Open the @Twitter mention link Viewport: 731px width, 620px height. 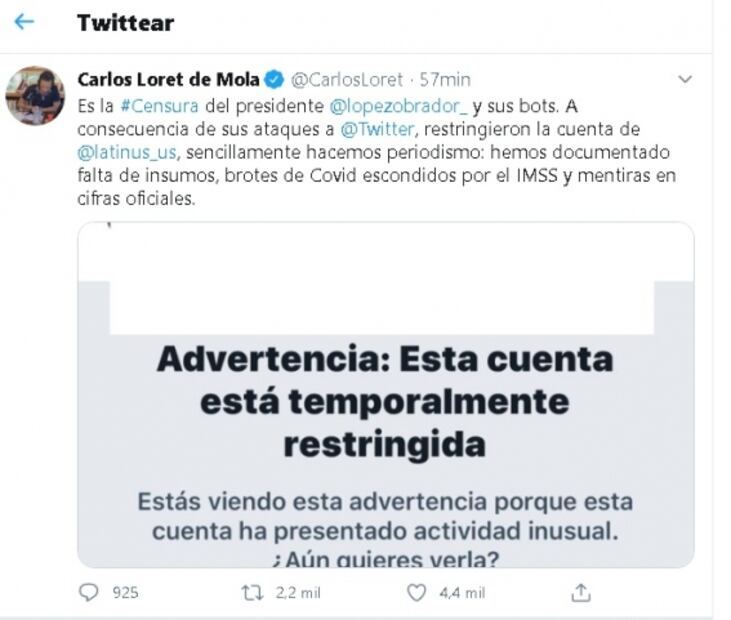pyautogui.click(x=374, y=129)
